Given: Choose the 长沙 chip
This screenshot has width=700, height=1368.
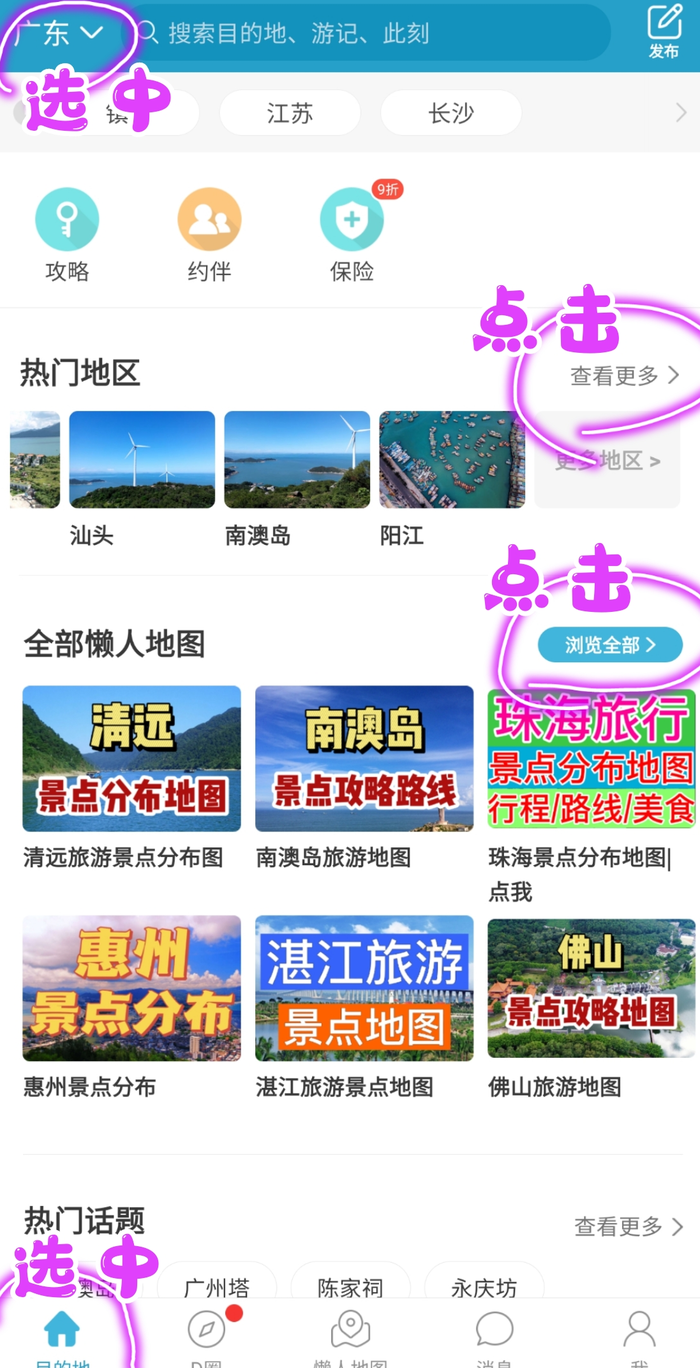Looking at the screenshot, I should (451, 113).
